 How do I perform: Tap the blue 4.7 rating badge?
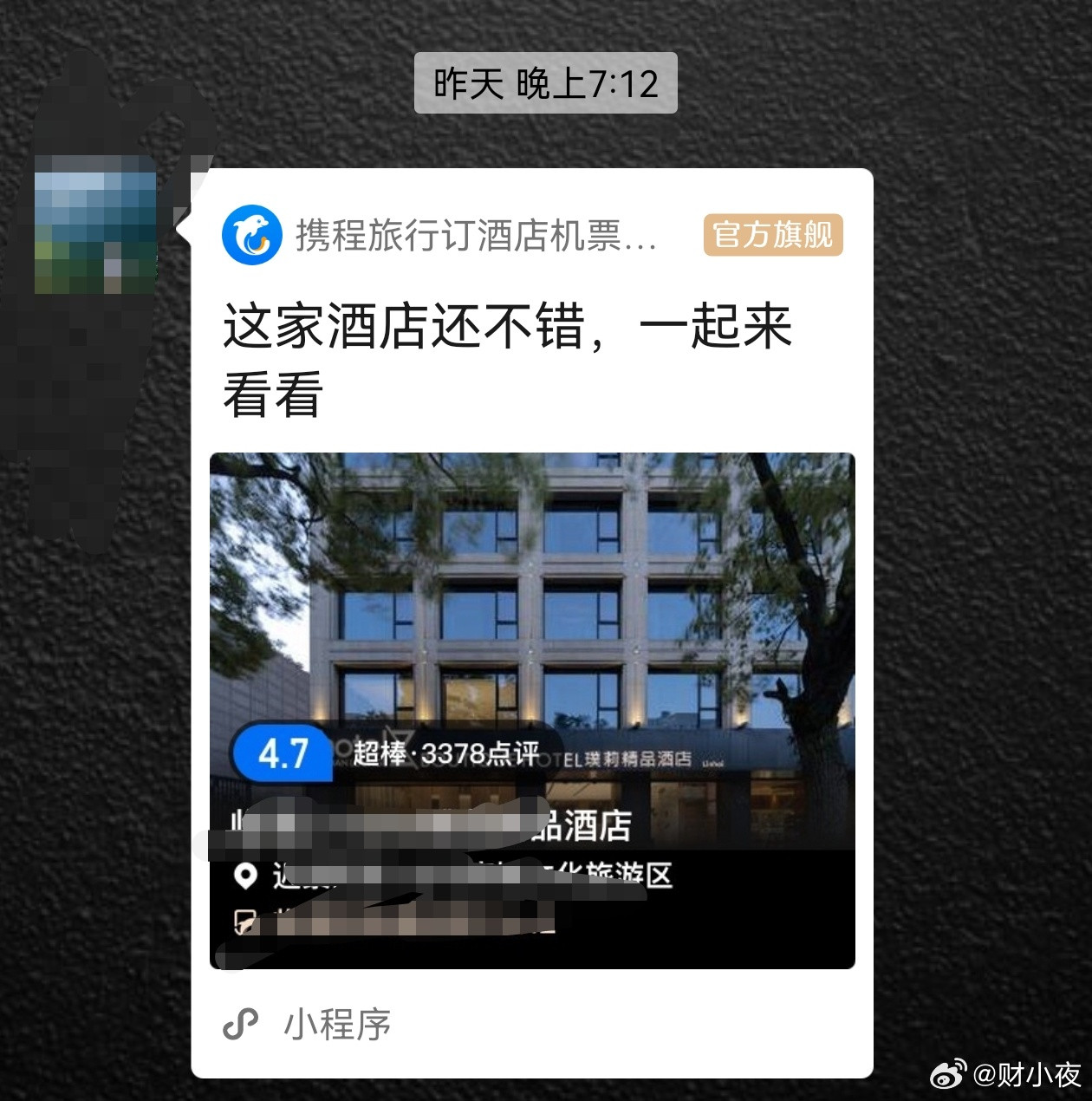(x=286, y=752)
